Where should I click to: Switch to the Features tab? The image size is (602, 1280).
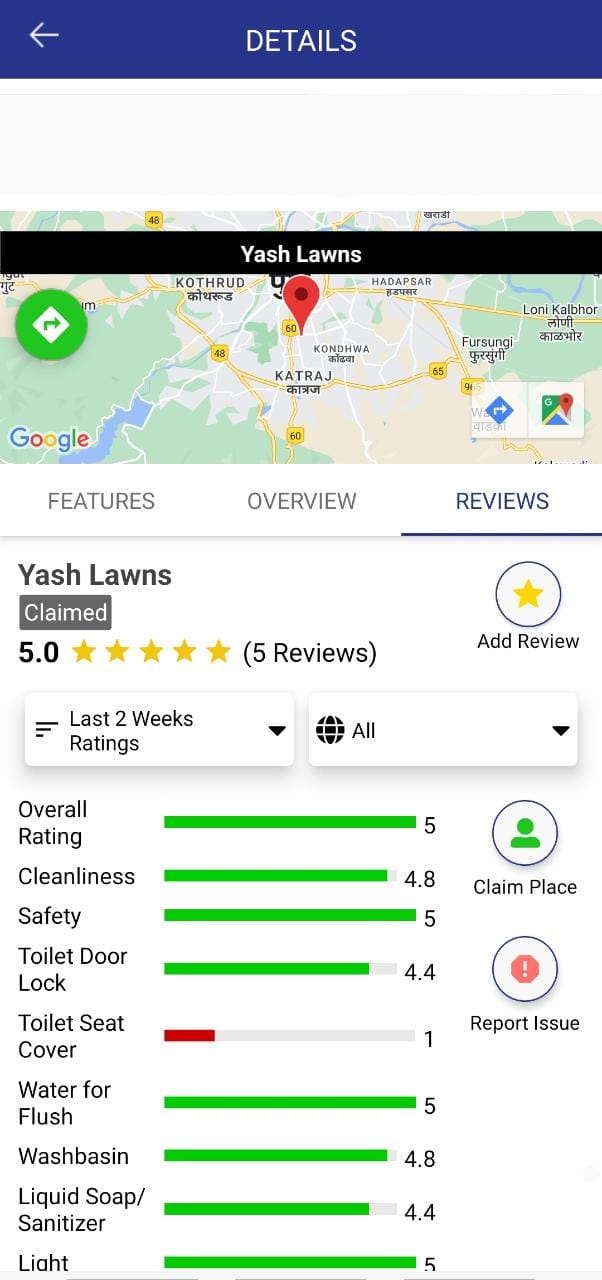(x=101, y=501)
